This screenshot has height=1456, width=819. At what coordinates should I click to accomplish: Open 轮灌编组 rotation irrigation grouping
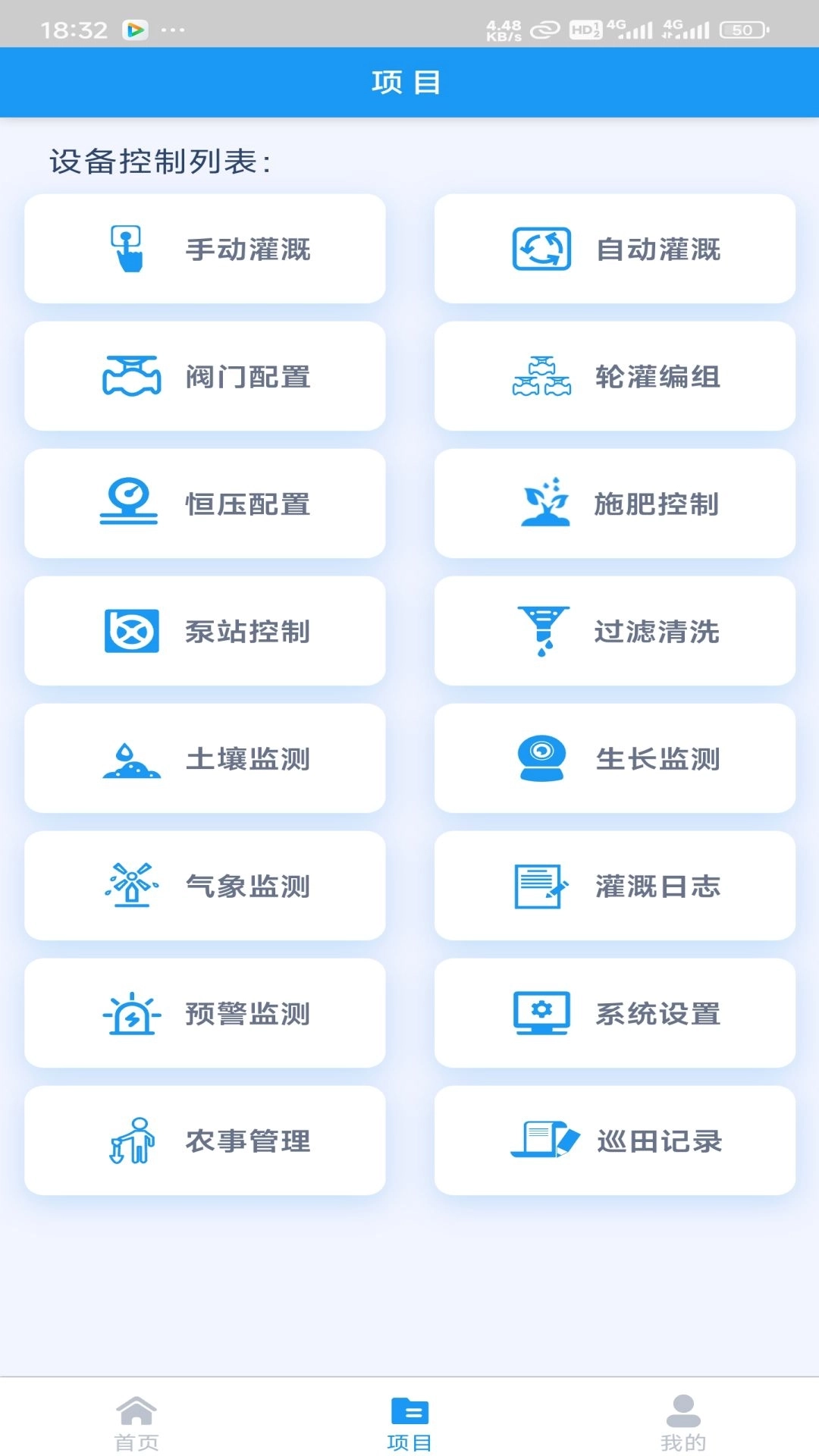click(614, 377)
